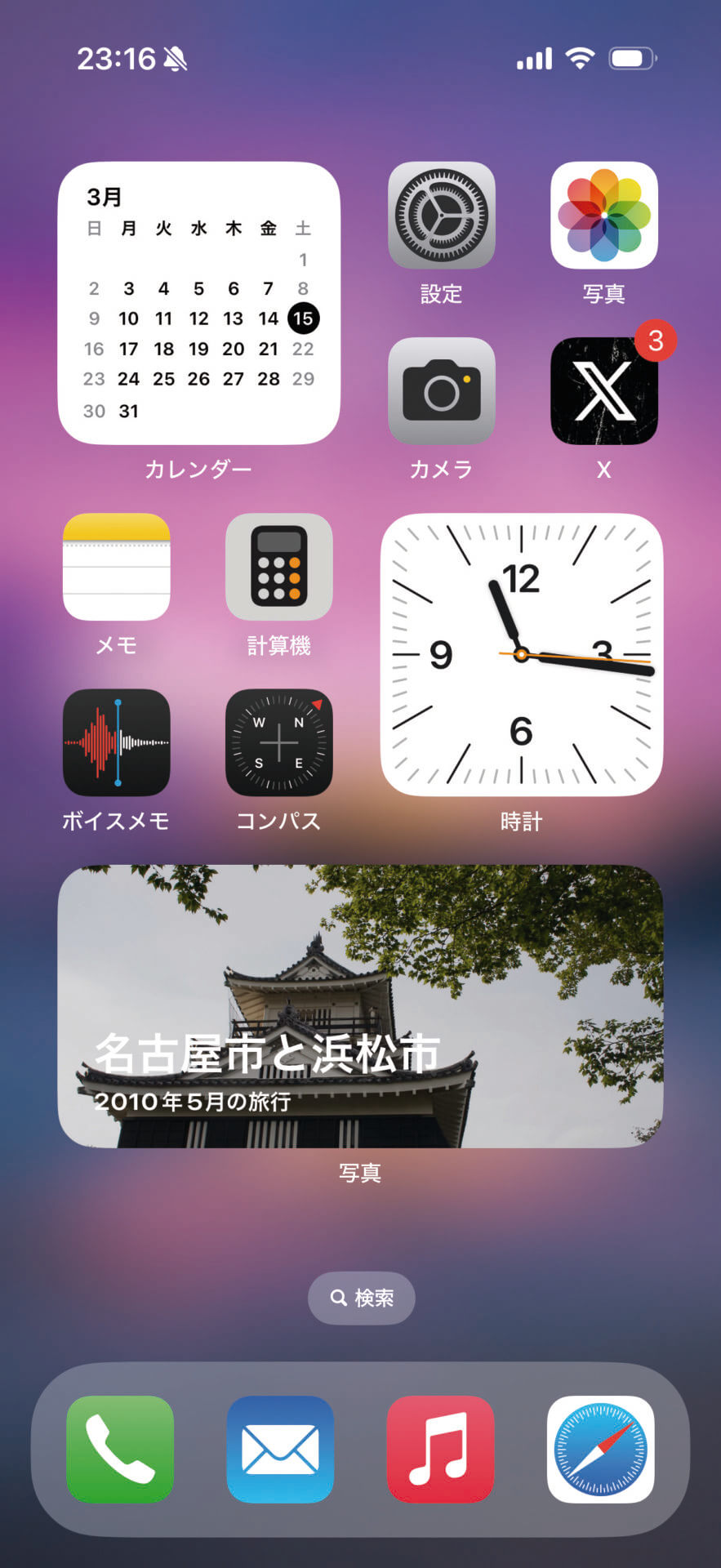Open the Settings app

click(442, 216)
